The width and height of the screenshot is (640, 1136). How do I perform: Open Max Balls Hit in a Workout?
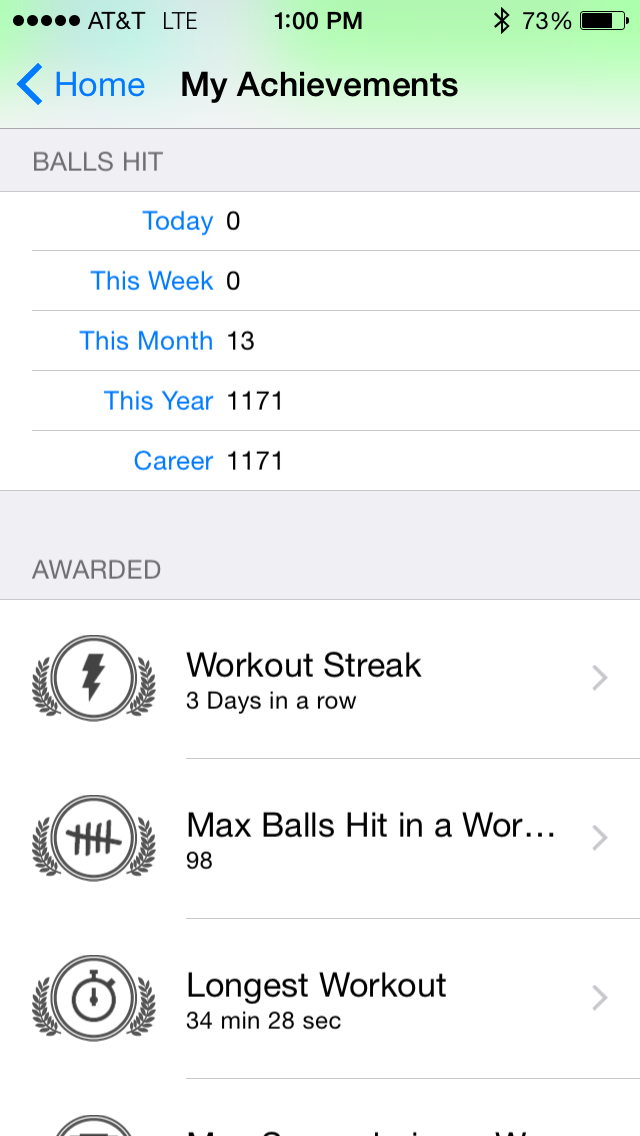(x=320, y=839)
